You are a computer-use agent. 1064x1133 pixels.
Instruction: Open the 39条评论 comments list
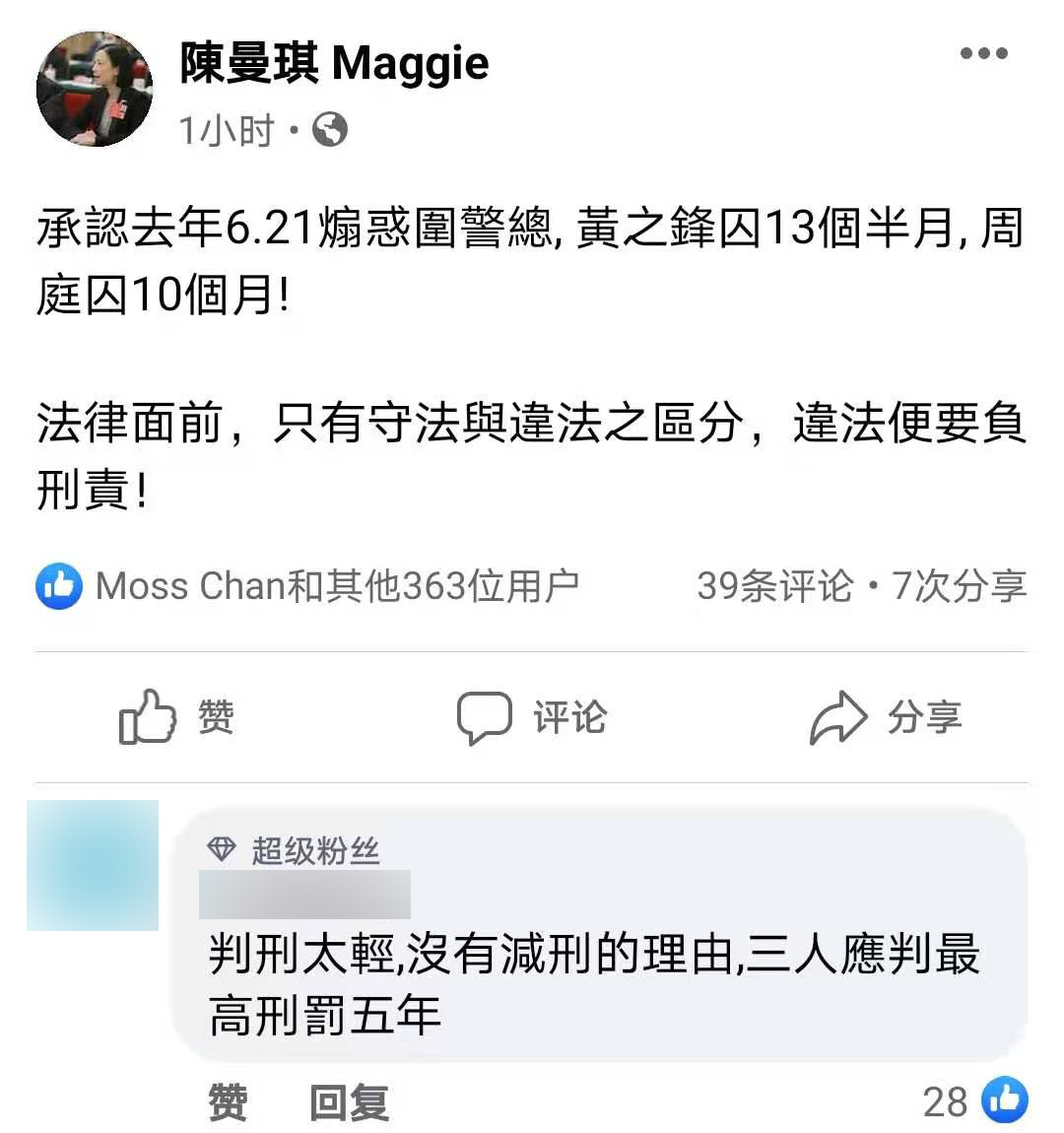pos(774,586)
